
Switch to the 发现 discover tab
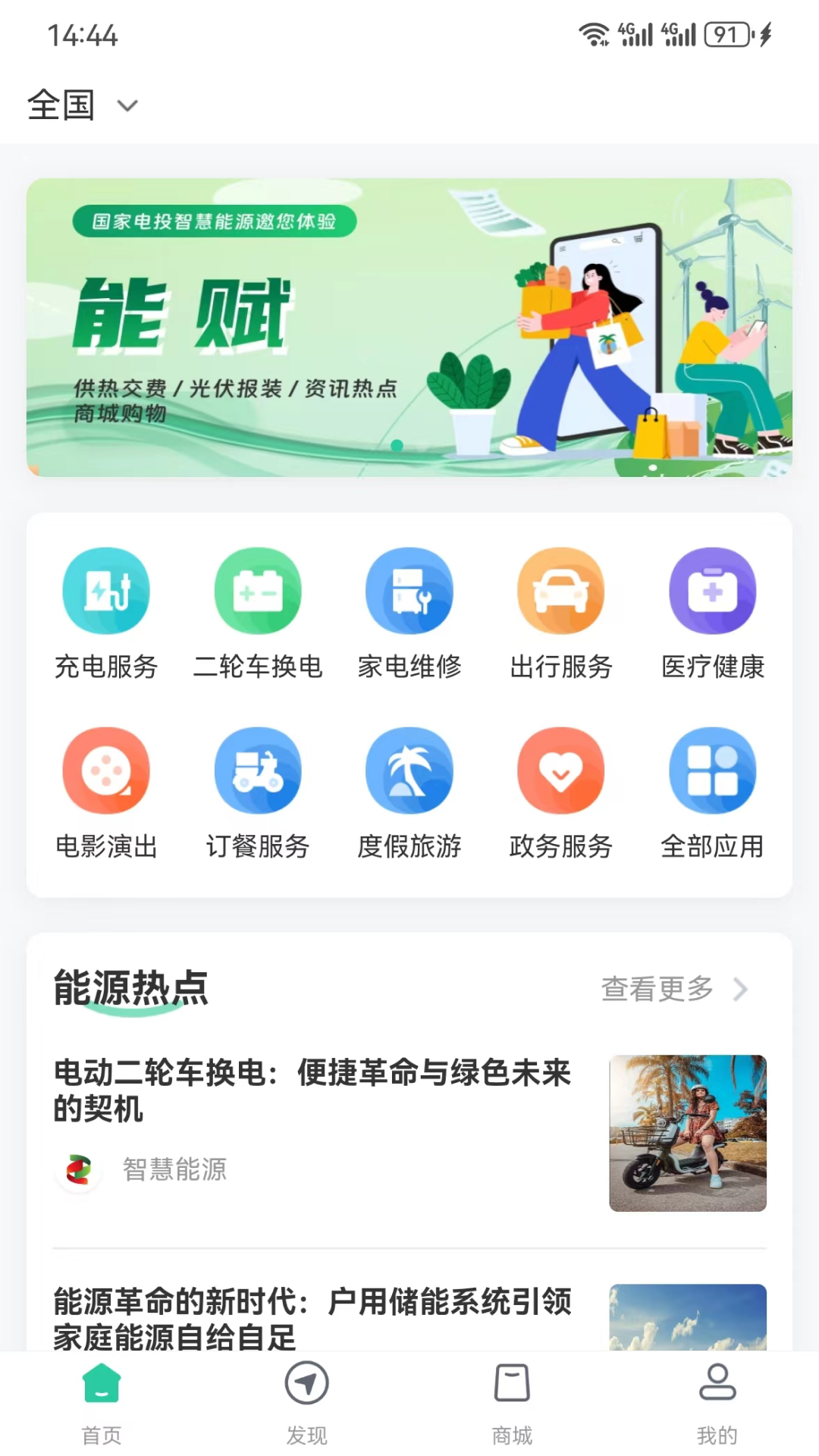pos(307,1401)
